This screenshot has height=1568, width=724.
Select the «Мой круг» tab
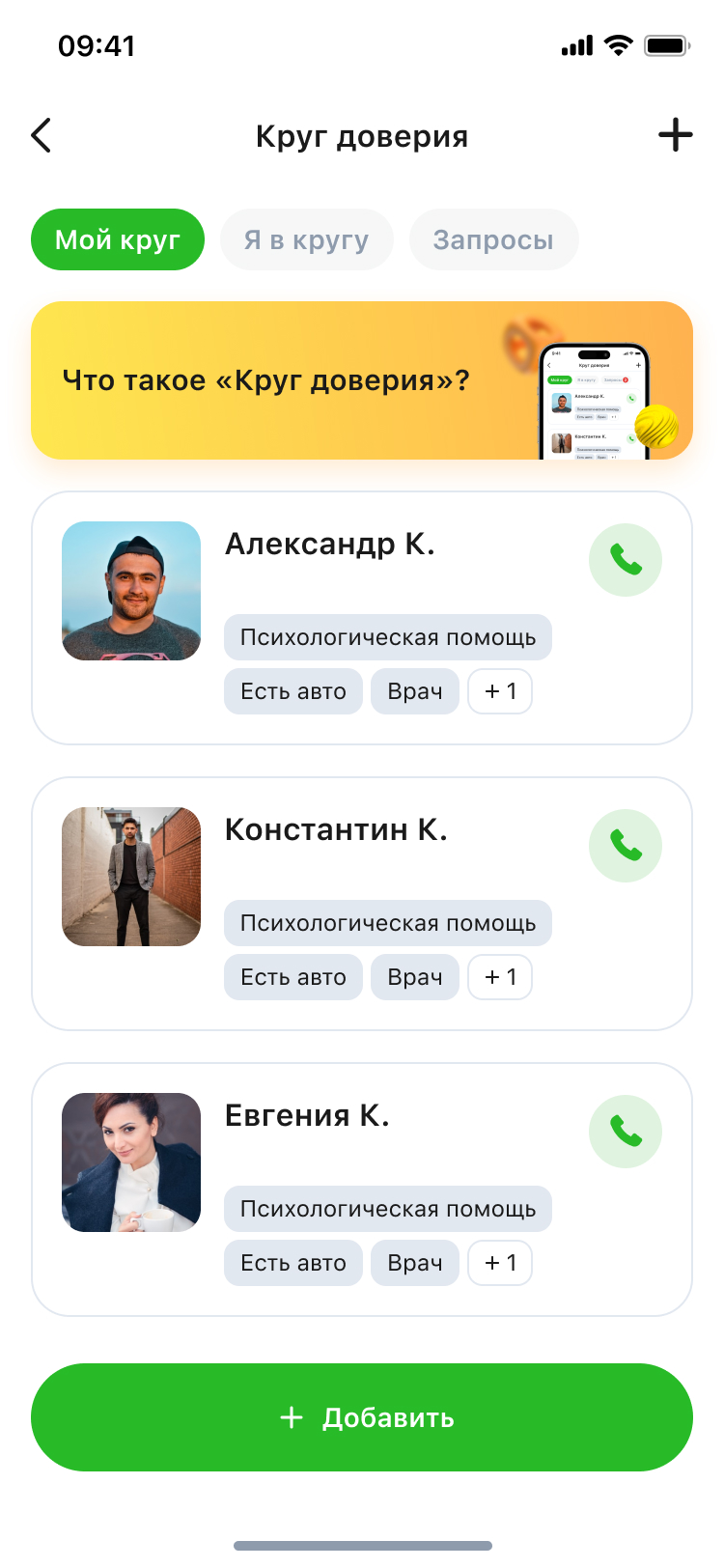click(118, 239)
